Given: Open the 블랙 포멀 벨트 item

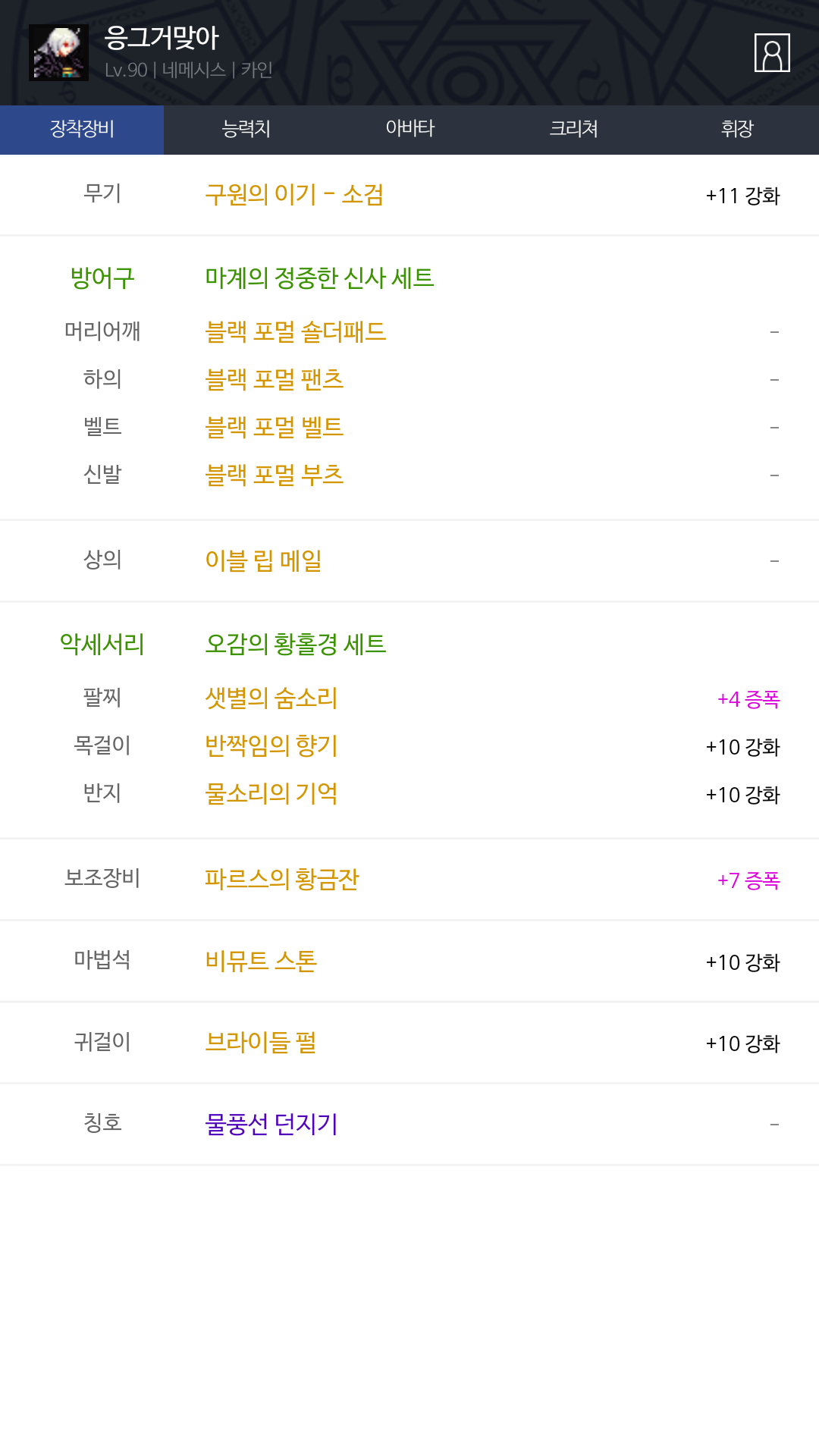Looking at the screenshot, I should click(x=275, y=427).
